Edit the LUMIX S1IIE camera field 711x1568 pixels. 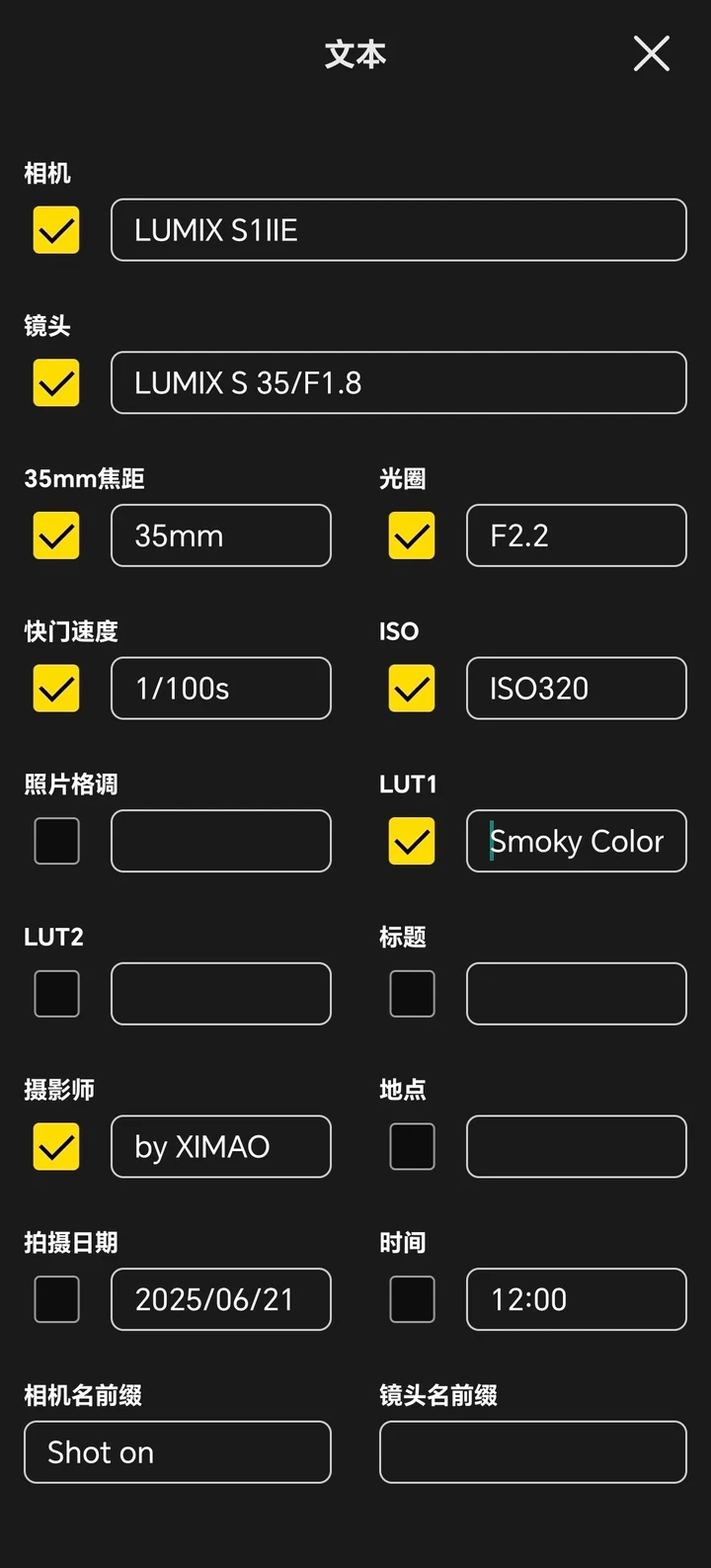[x=398, y=230]
